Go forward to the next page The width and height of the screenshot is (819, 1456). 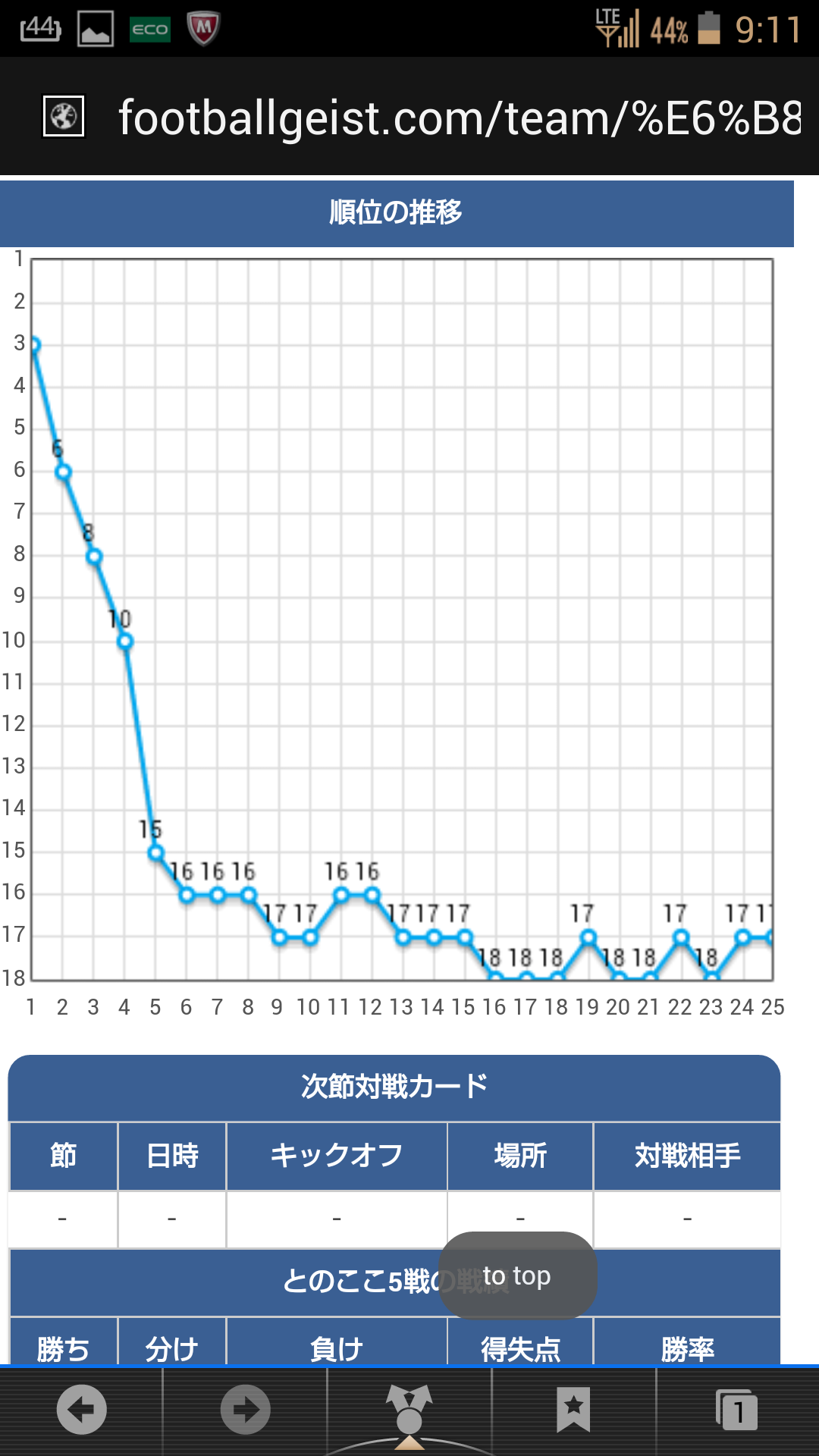click(x=245, y=1410)
